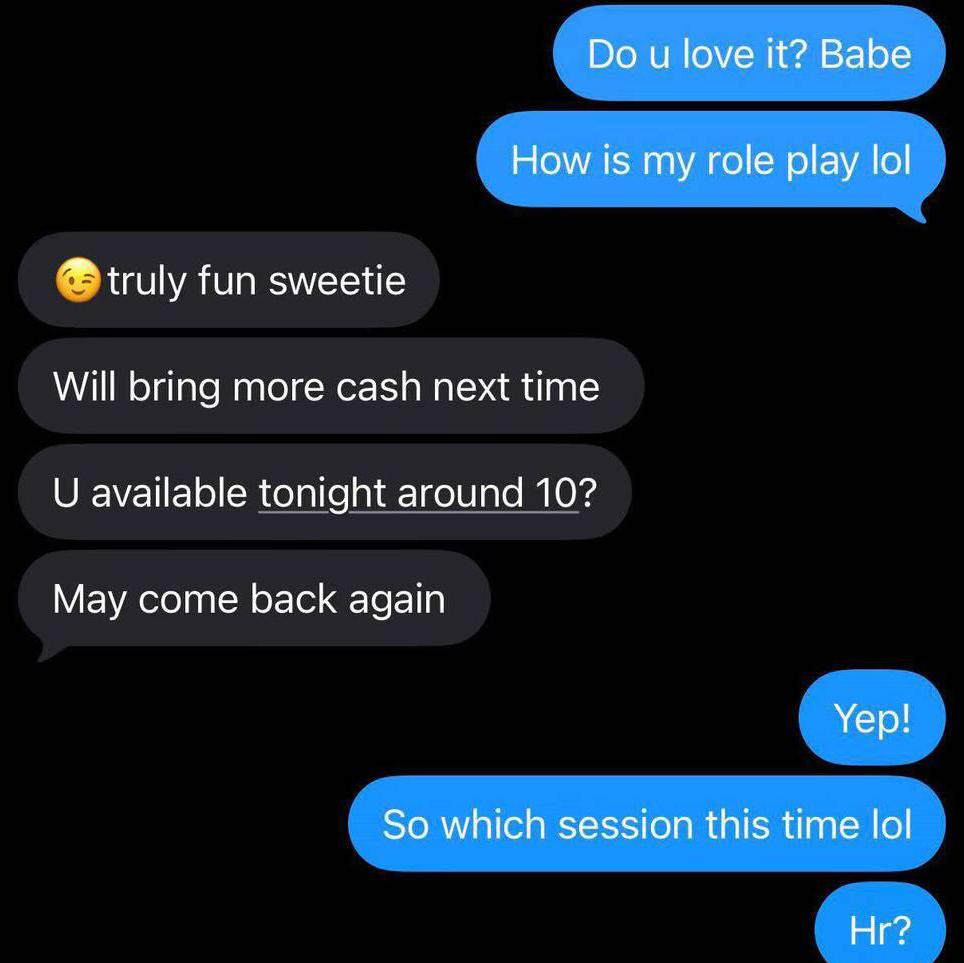This screenshot has width=964, height=963.
Task: Open the underlined "tonight around 10" time link
Action: pyautogui.click(x=418, y=493)
